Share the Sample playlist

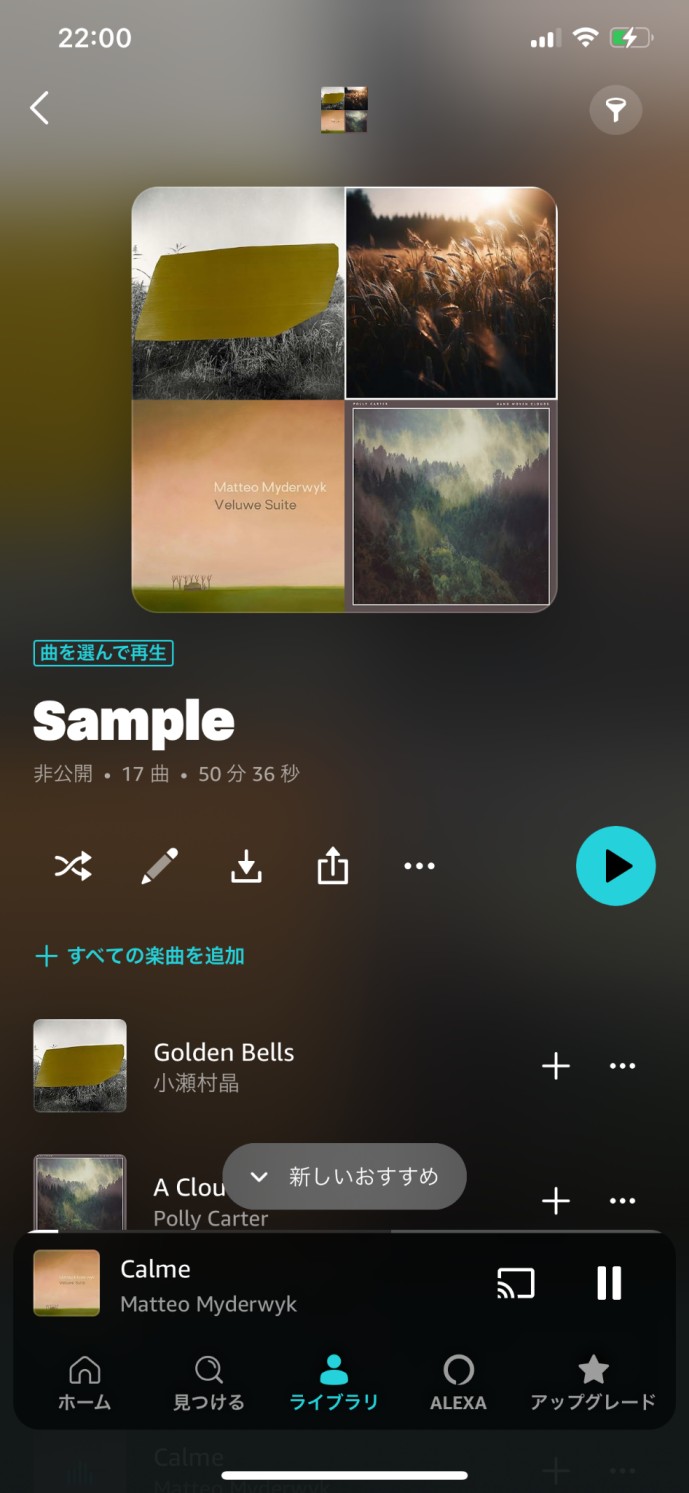333,866
